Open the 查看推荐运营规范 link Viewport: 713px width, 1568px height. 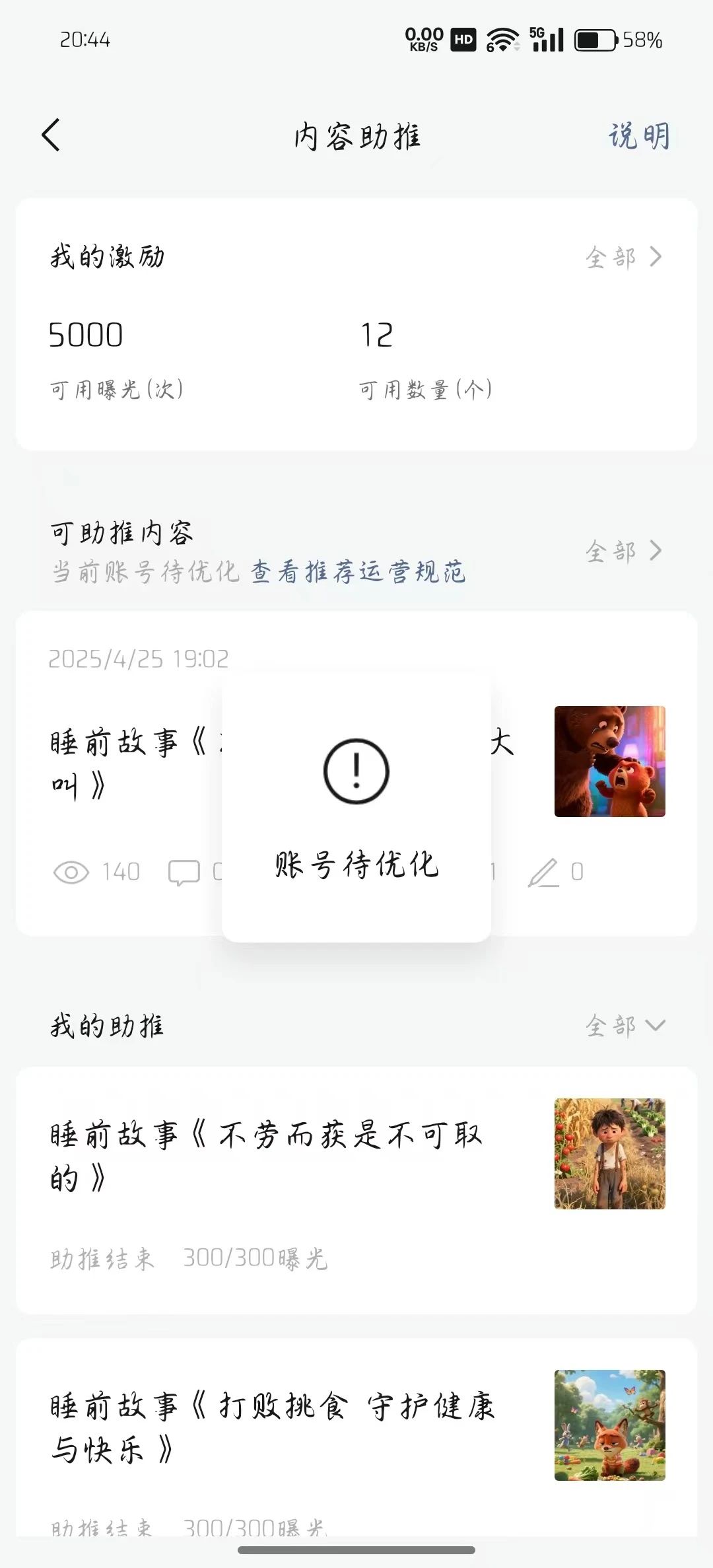click(358, 571)
